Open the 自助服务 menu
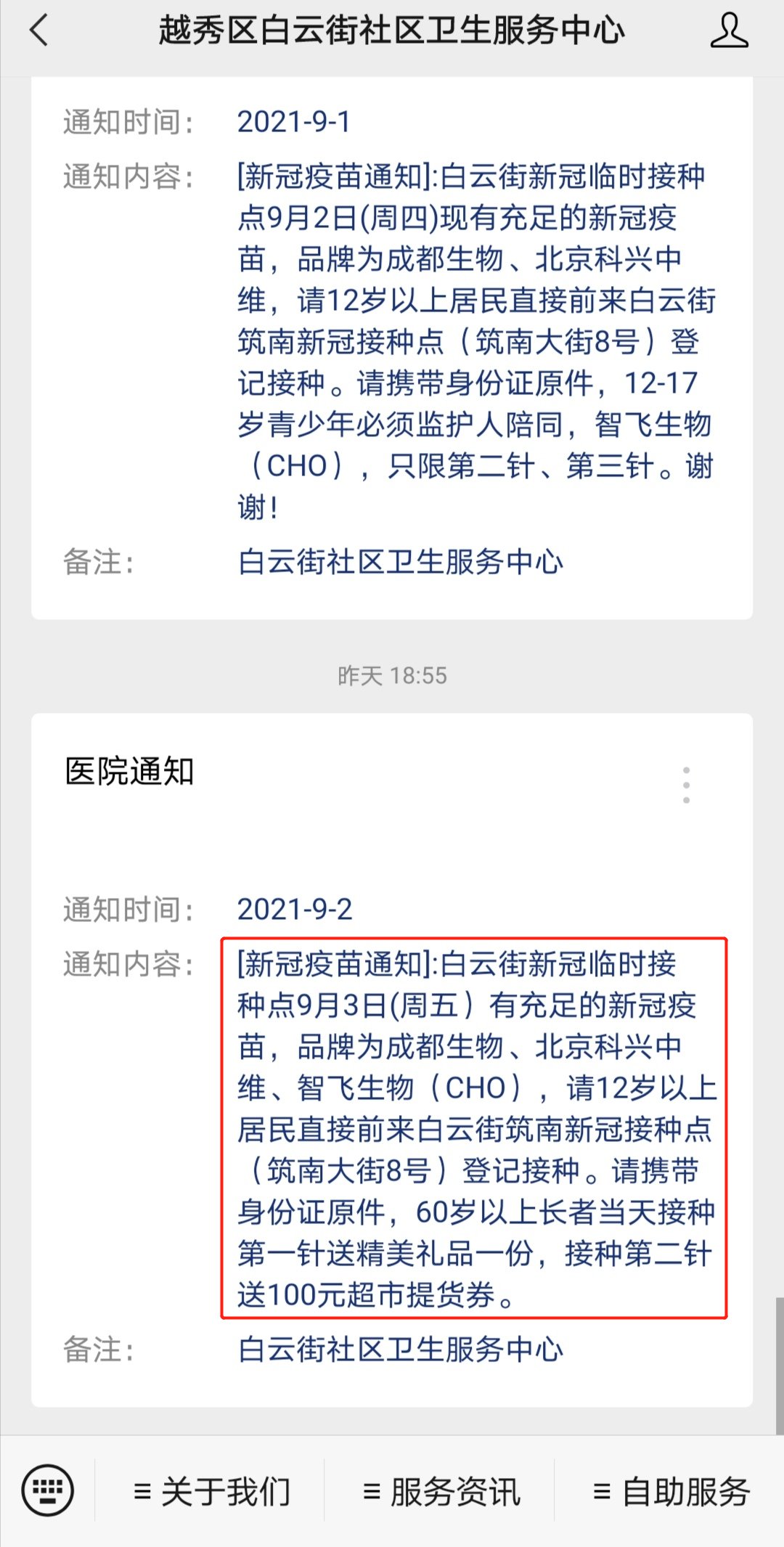The width and height of the screenshot is (784, 1547). [x=671, y=1492]
